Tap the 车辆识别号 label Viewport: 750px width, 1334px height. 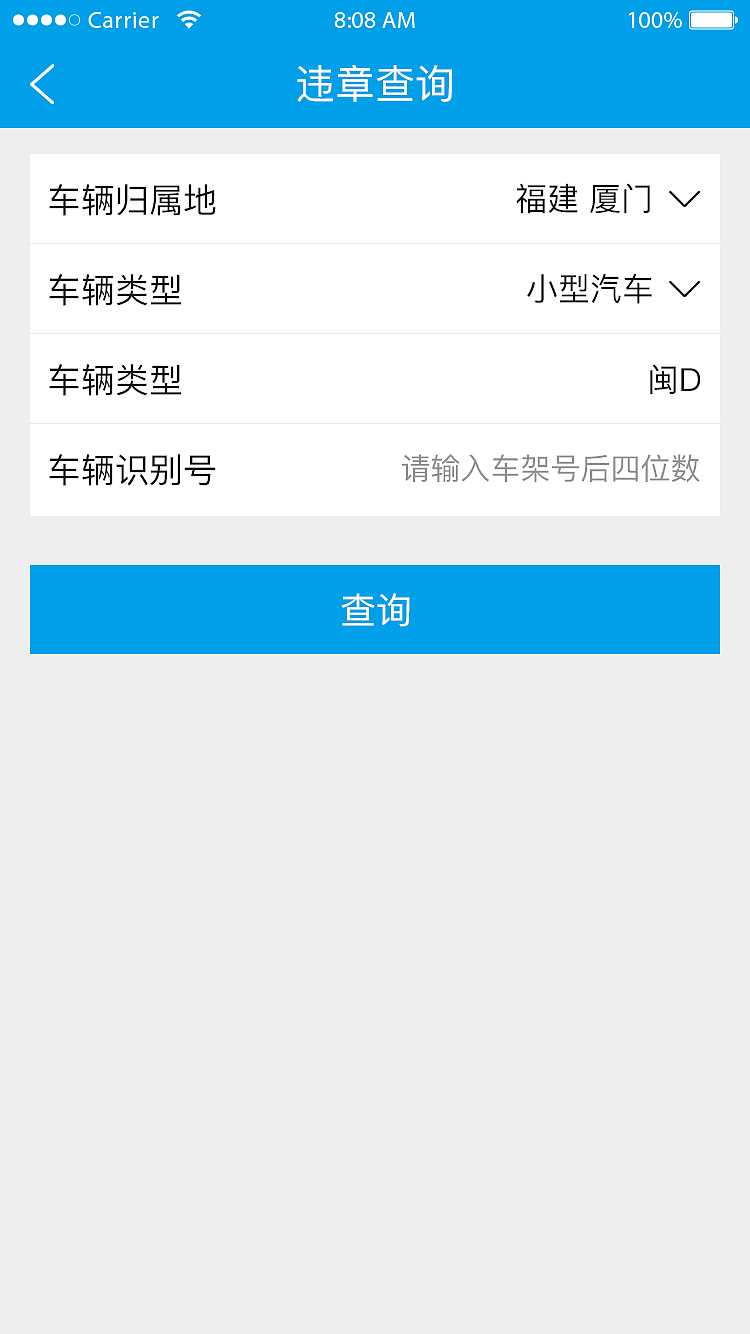[x=131, y=469]
